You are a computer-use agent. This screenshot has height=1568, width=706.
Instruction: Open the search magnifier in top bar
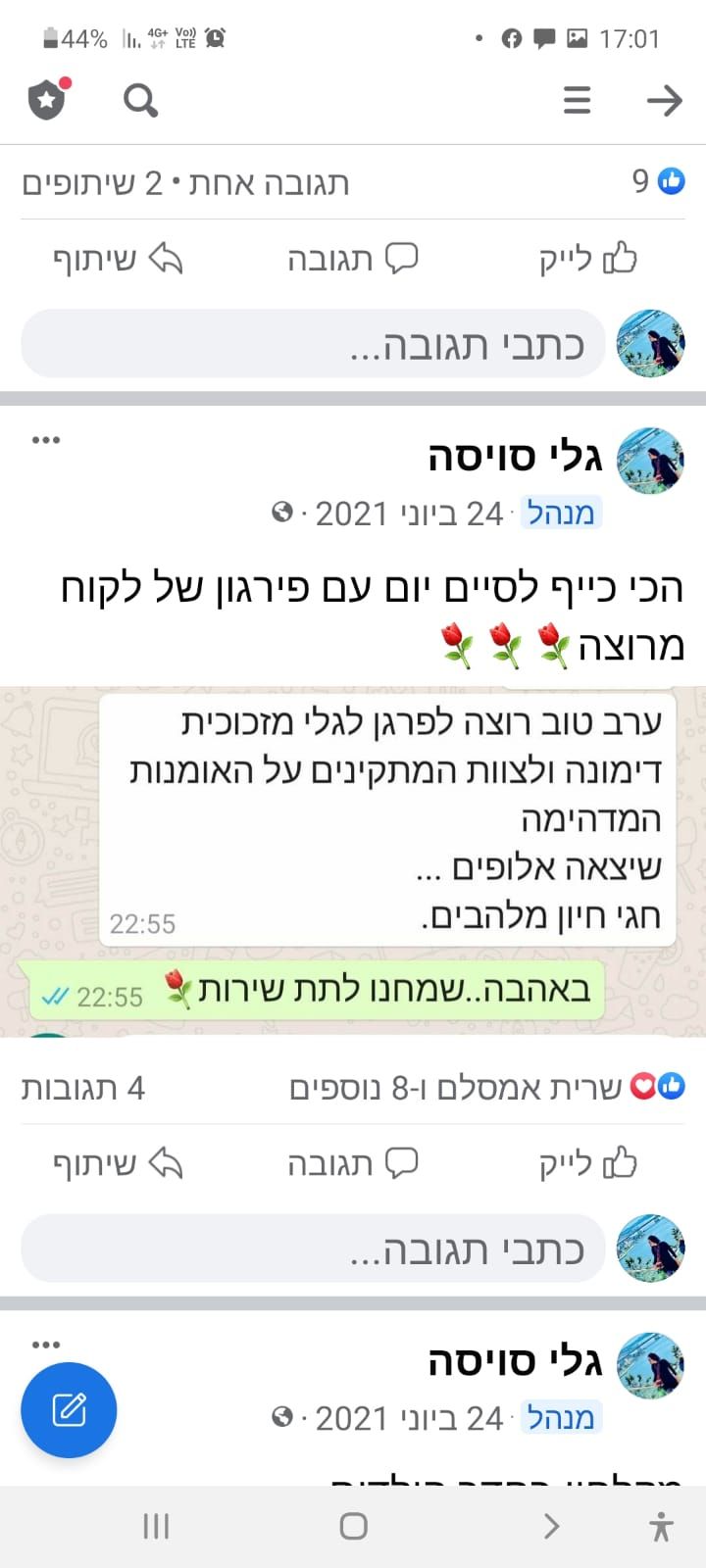pos(140,100)
